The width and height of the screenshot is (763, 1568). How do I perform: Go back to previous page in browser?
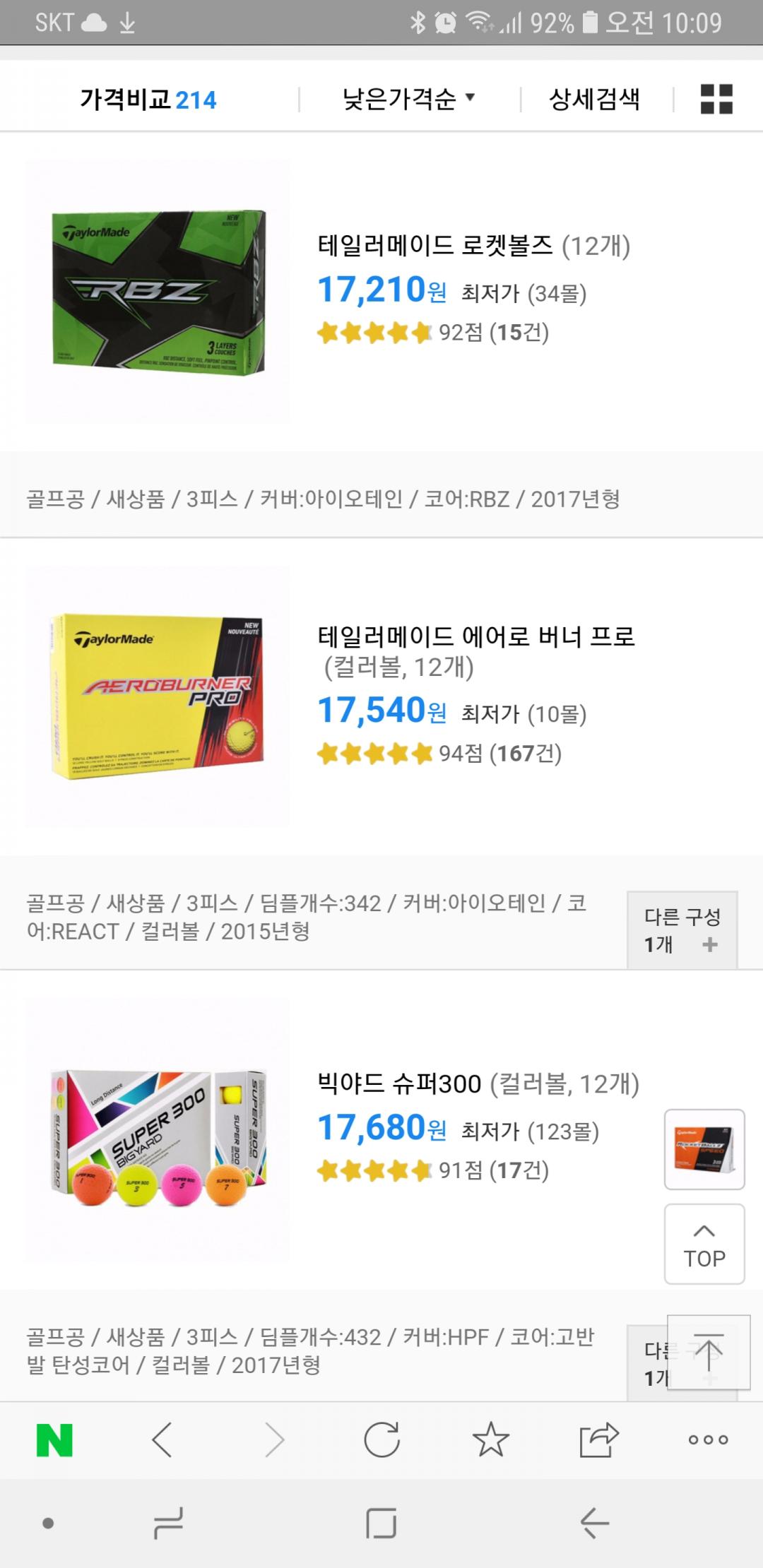(162, 1440)
